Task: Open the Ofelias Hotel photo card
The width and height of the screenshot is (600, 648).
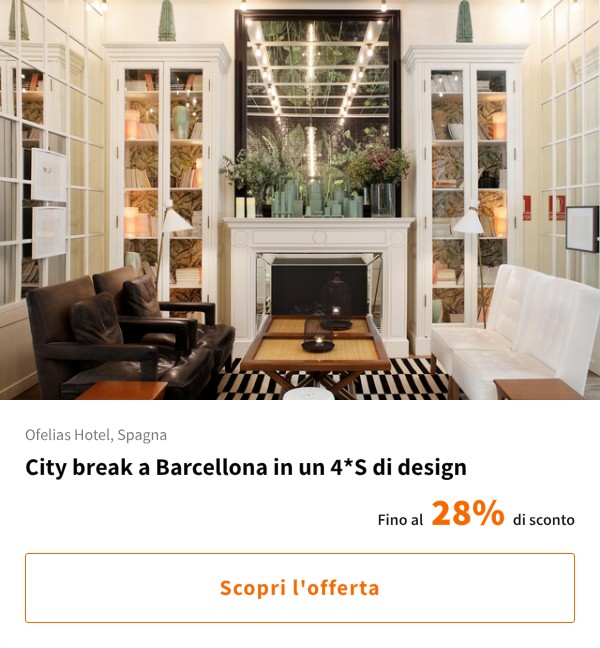Action: tap(300, 200)
